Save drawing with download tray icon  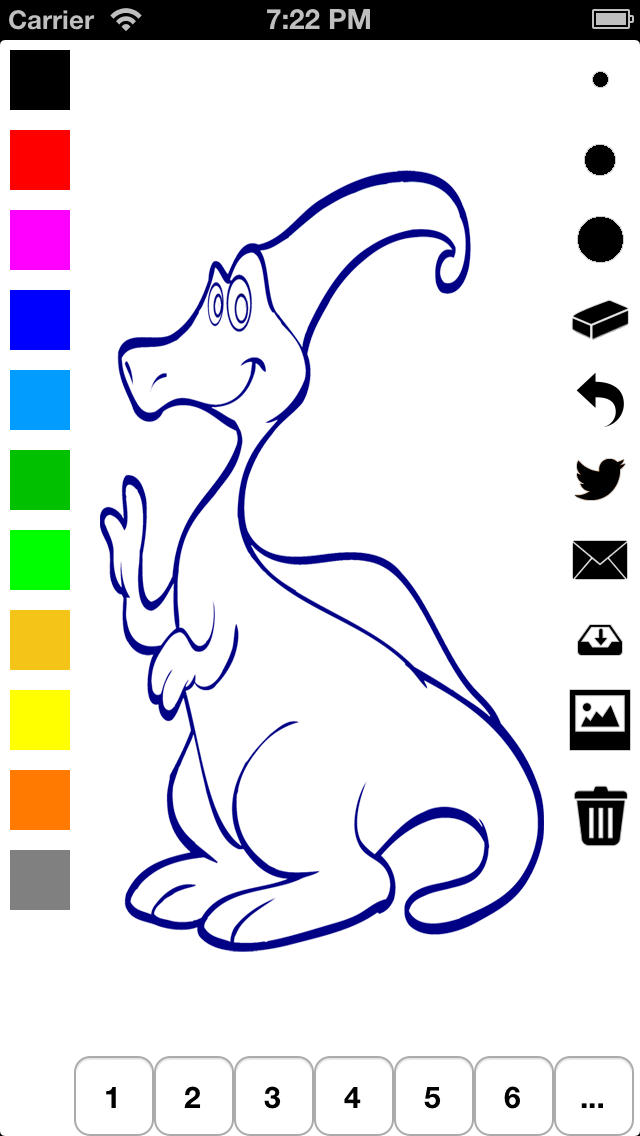pyautogui.click(x=600, y=640)
